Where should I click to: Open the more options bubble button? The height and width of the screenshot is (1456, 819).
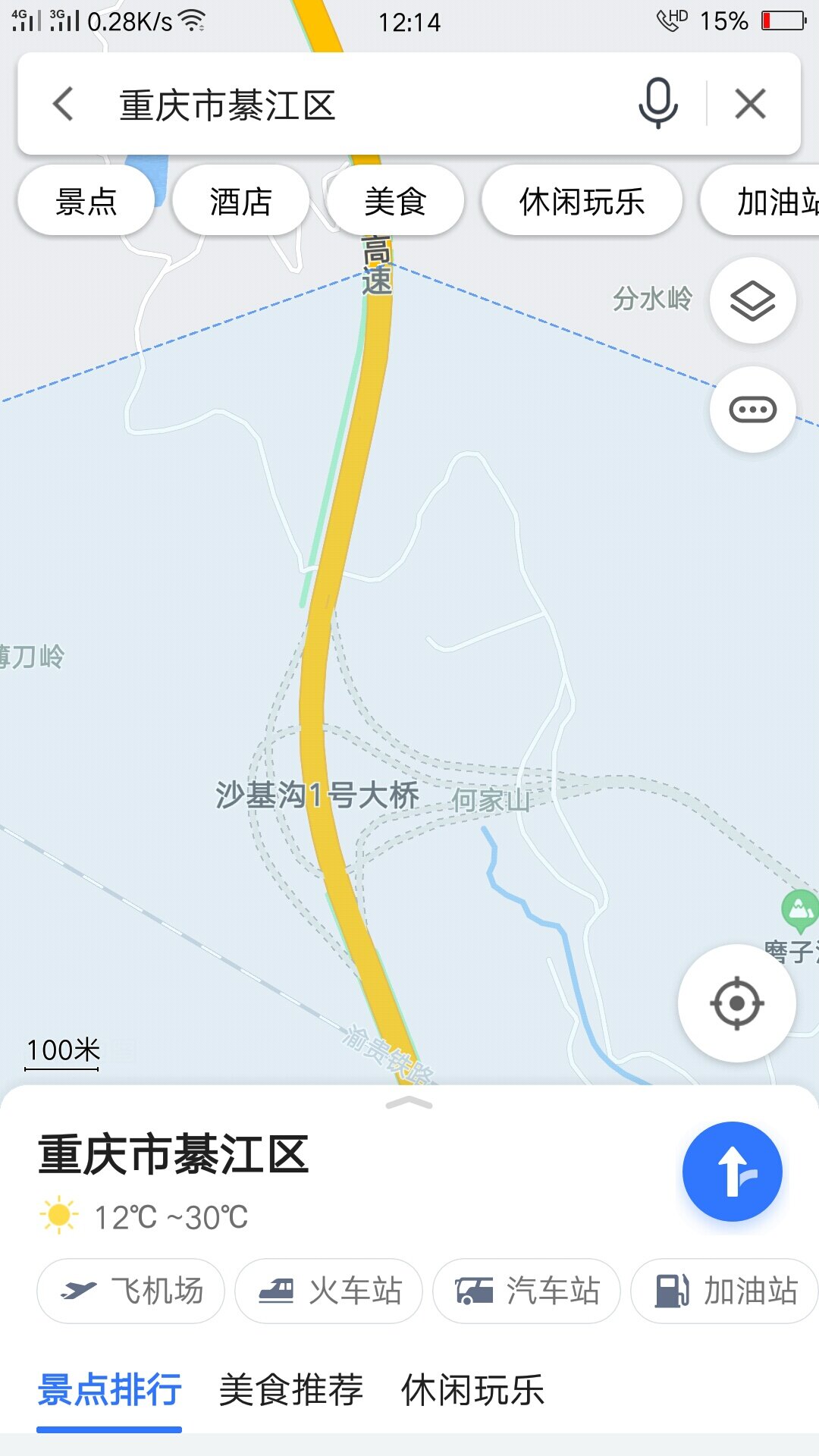pos(752,410)
